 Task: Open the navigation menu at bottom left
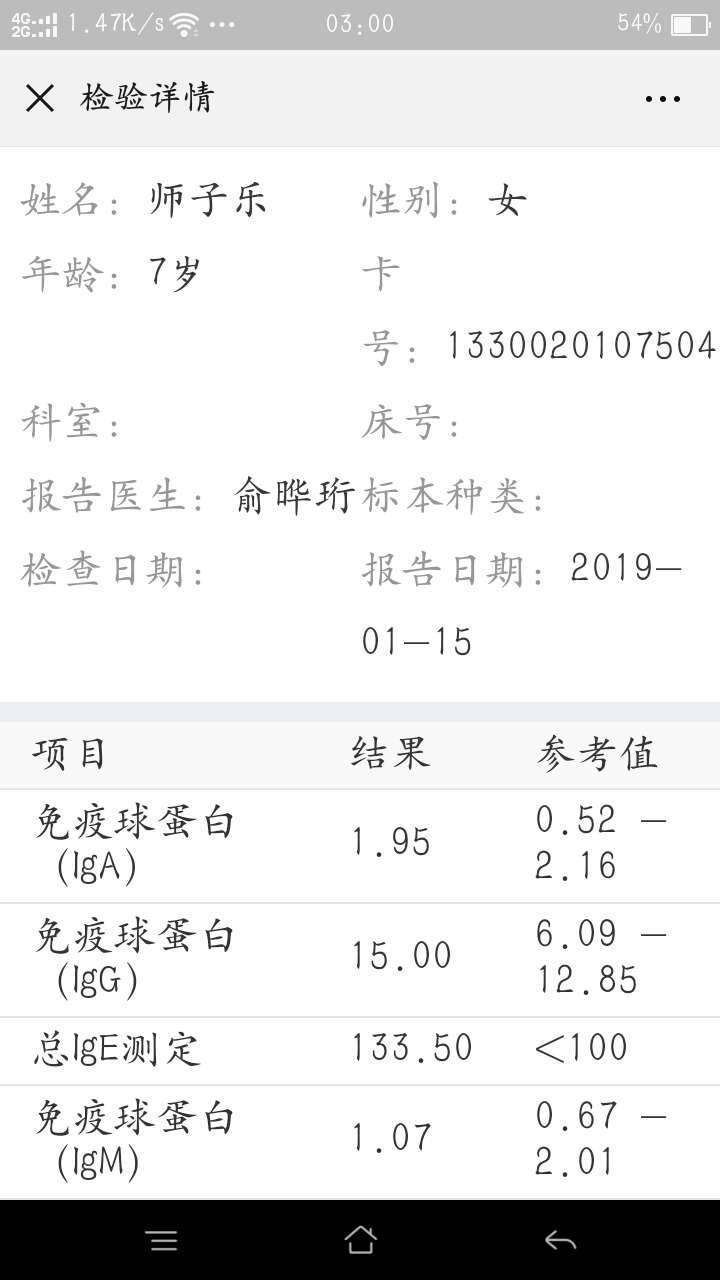point(162,1239)
